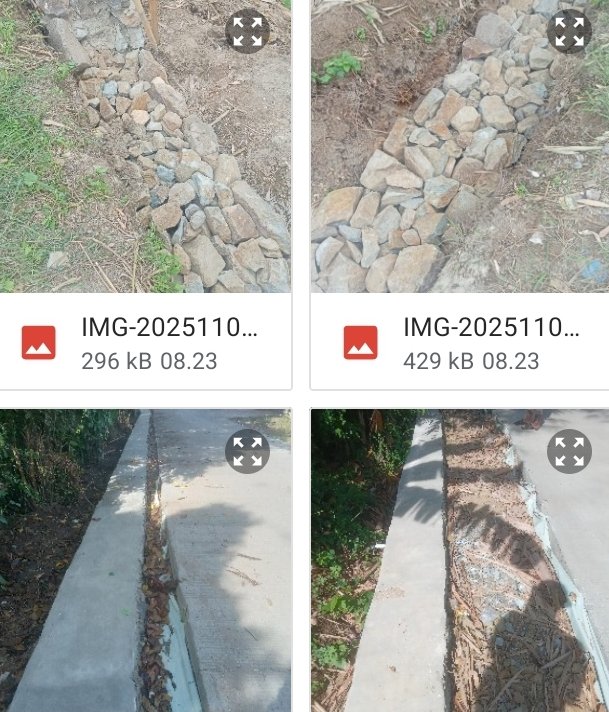609x712 pixels.
Task: Expand the 429 kB image to fullscreen
Action: [x=569, y=30]
